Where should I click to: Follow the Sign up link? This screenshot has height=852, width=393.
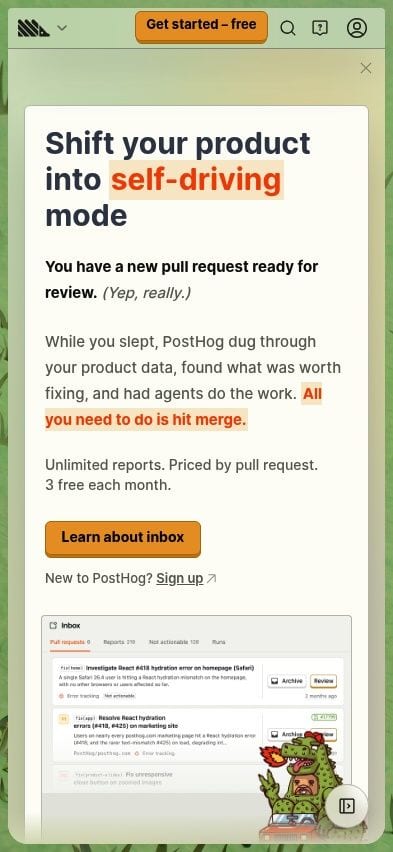coord(180,579)
